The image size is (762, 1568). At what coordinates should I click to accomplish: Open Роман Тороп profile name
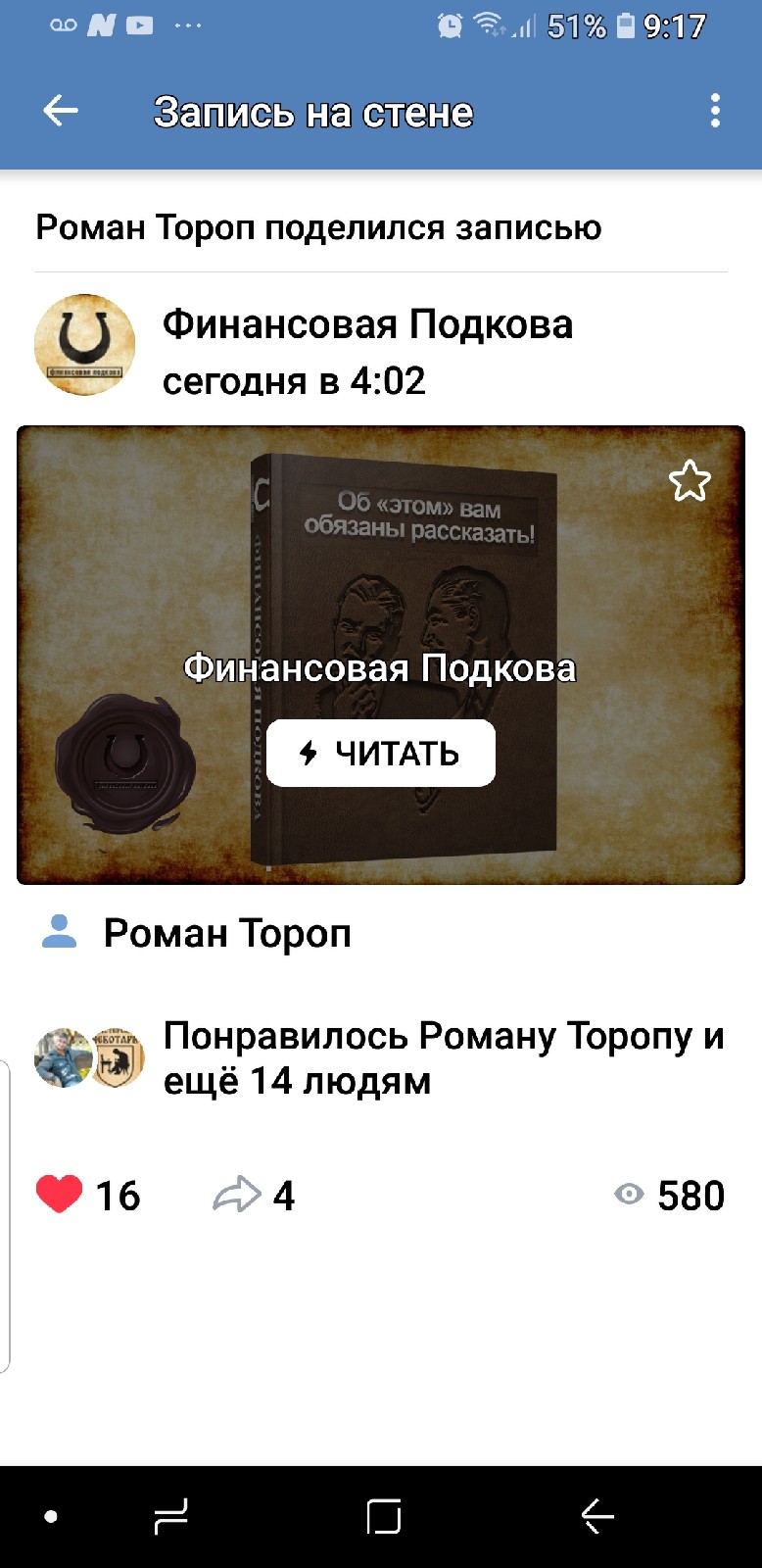(x=228, y=933)
